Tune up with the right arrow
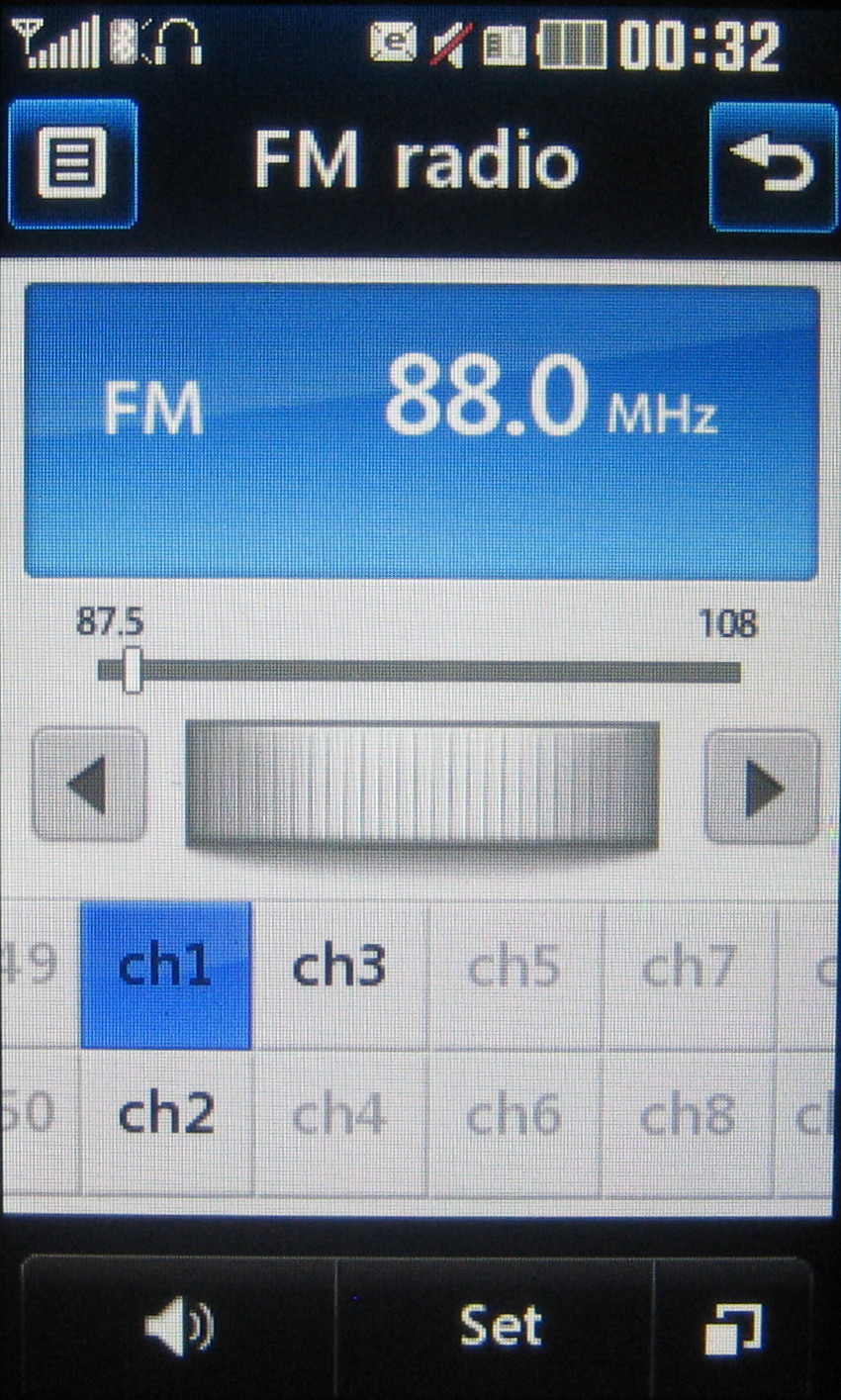 (761, 788)
